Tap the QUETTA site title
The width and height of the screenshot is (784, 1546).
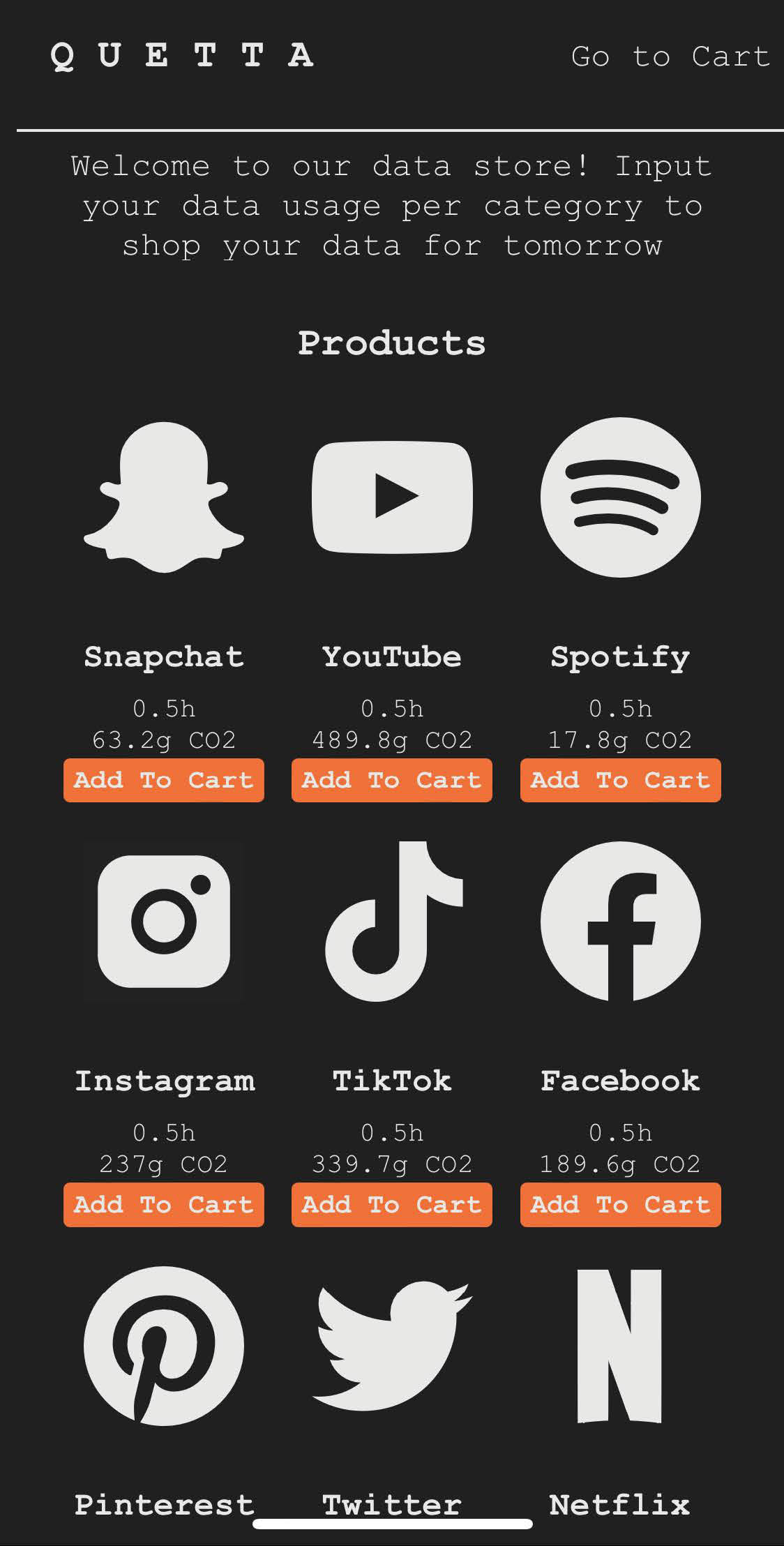[183, 56]
